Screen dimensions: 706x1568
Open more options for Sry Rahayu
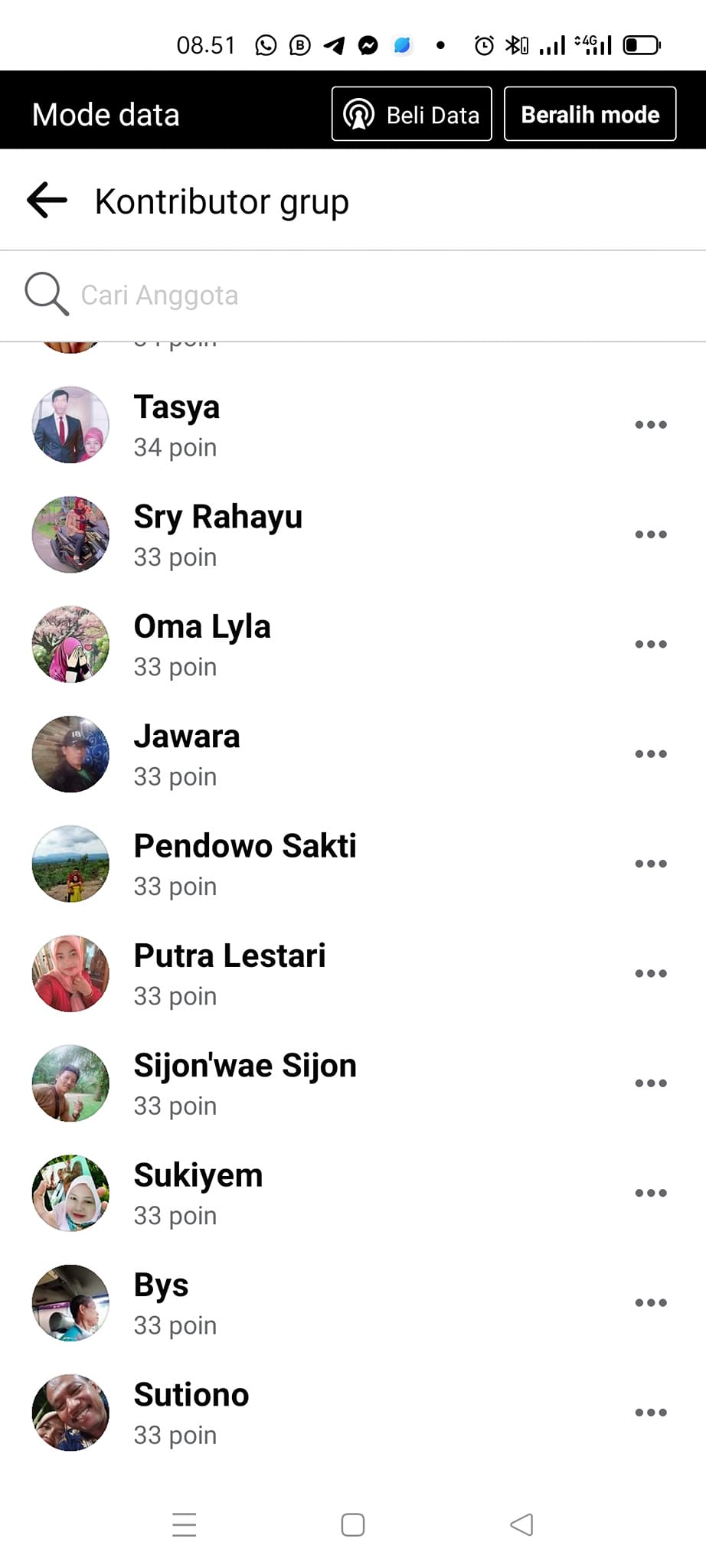(650, 534)
